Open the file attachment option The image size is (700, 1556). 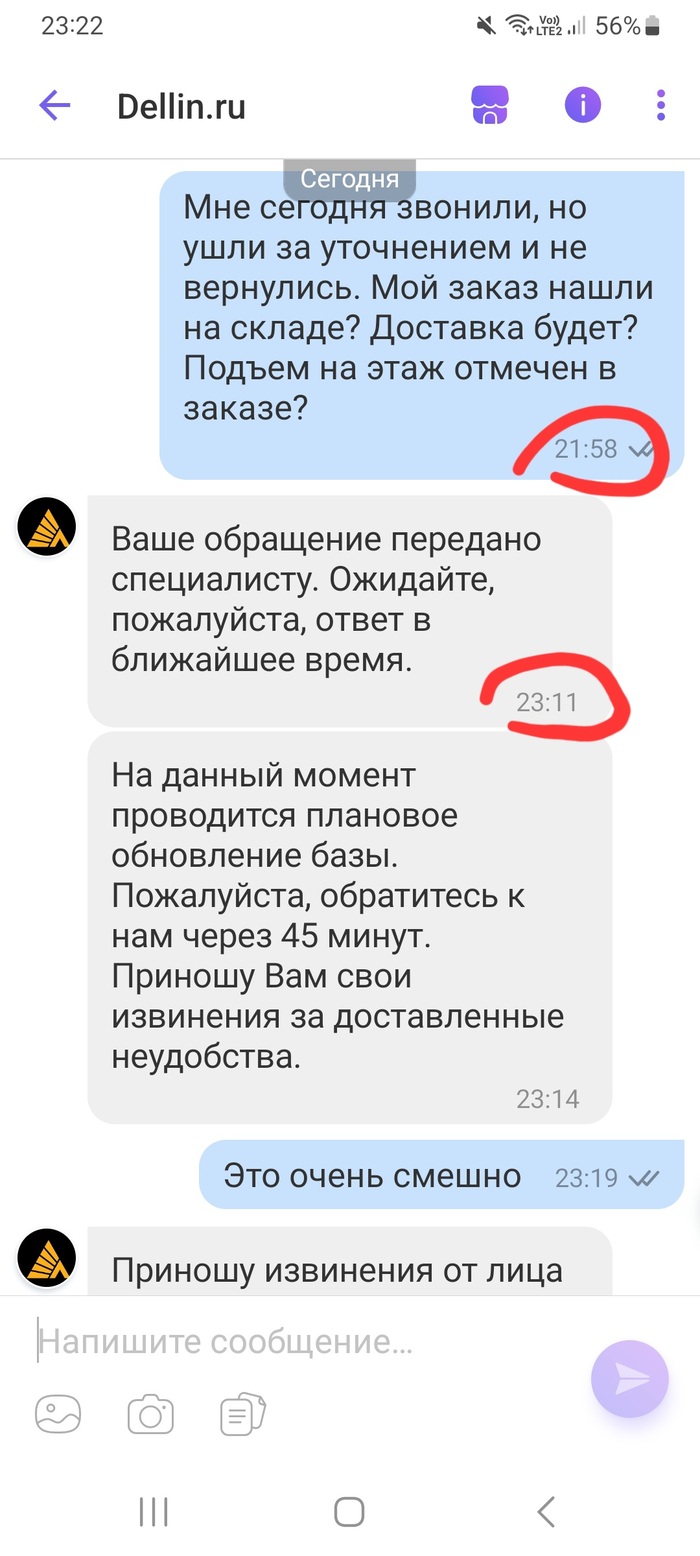(242, 1415)
